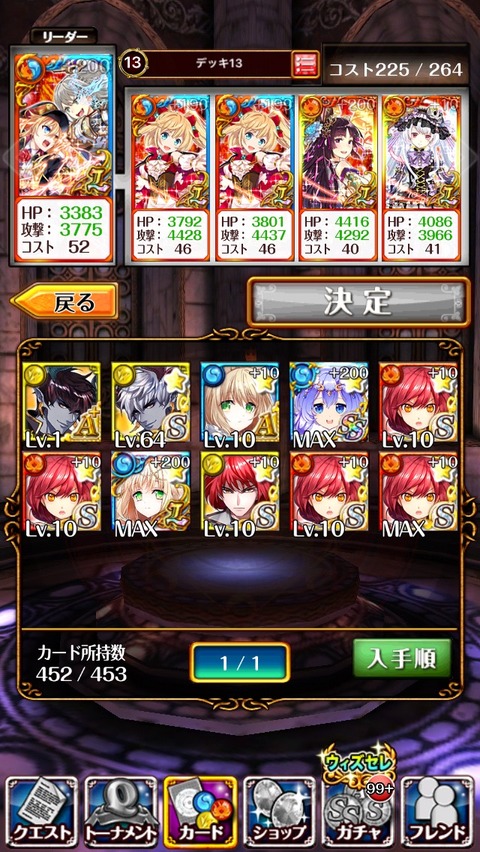Screen dimensions: 480x852
Task: Choose the Lv.64 silver-haired card
Action: [x=151, y=402]
